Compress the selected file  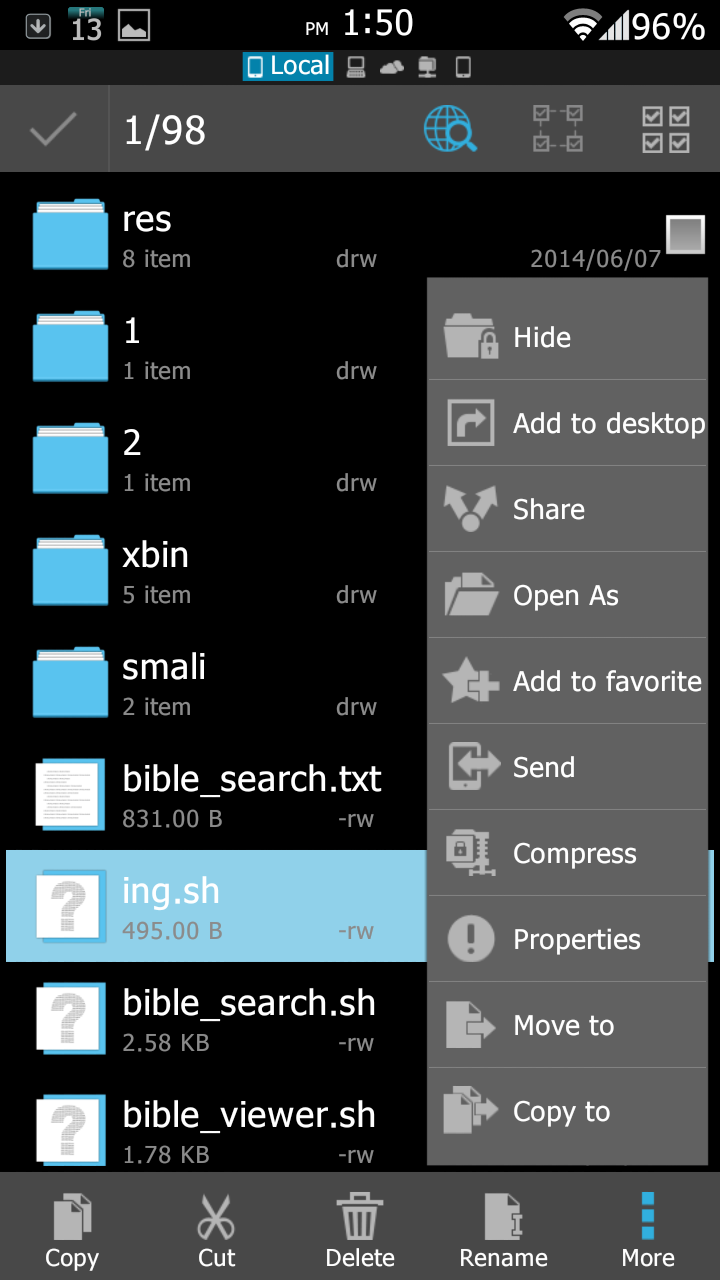tap(567, 853)
